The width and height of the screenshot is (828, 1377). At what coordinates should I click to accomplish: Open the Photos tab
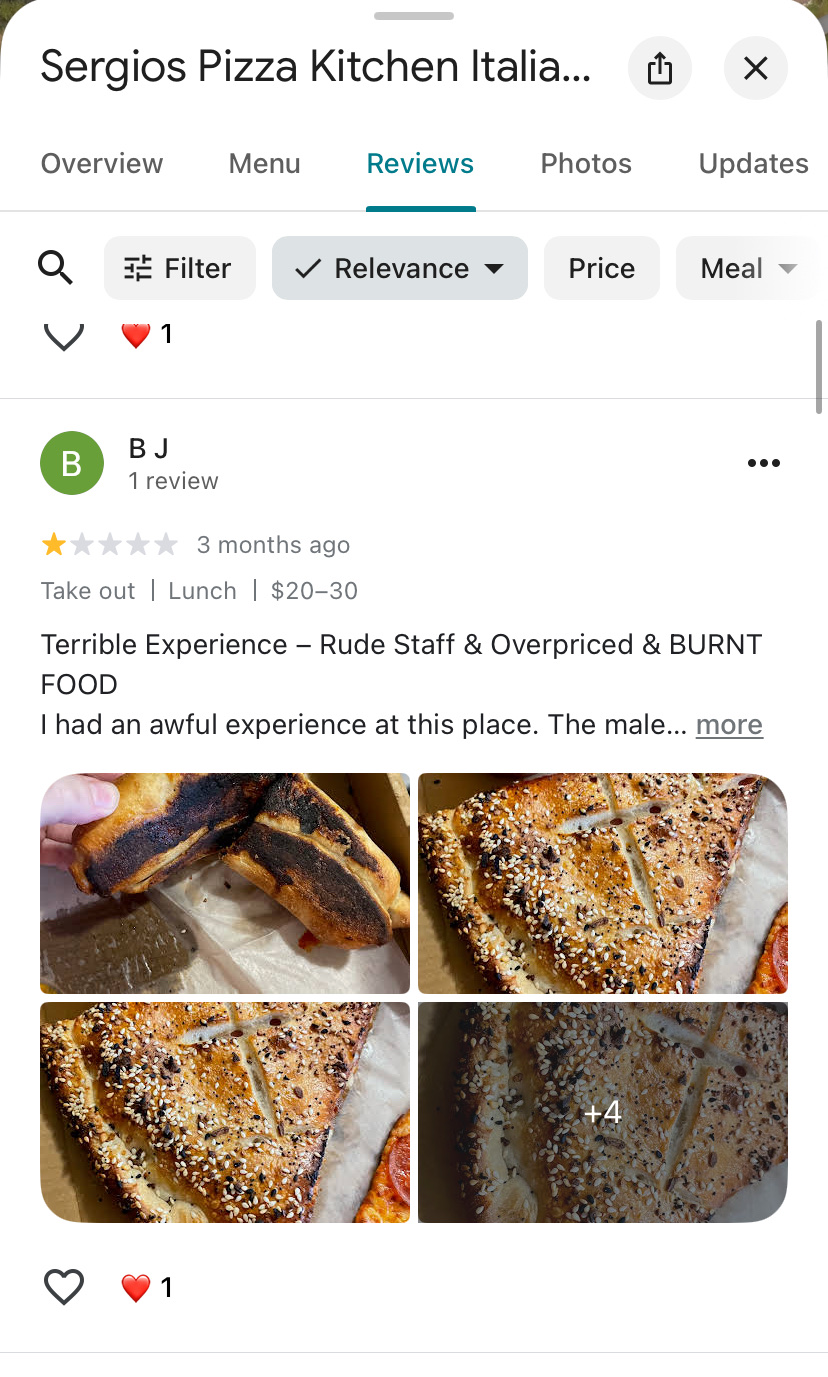586,164
